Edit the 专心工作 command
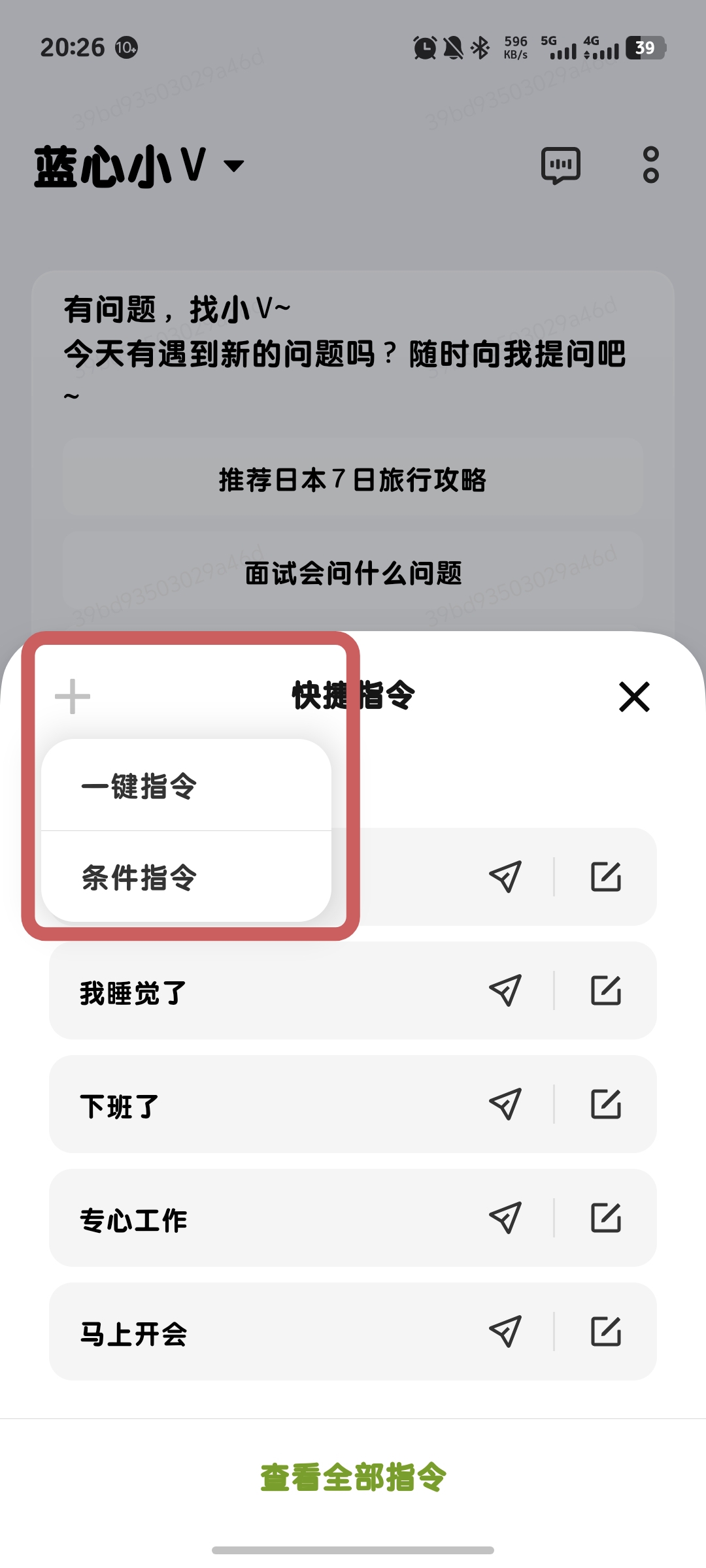 tap(606, 1218)
